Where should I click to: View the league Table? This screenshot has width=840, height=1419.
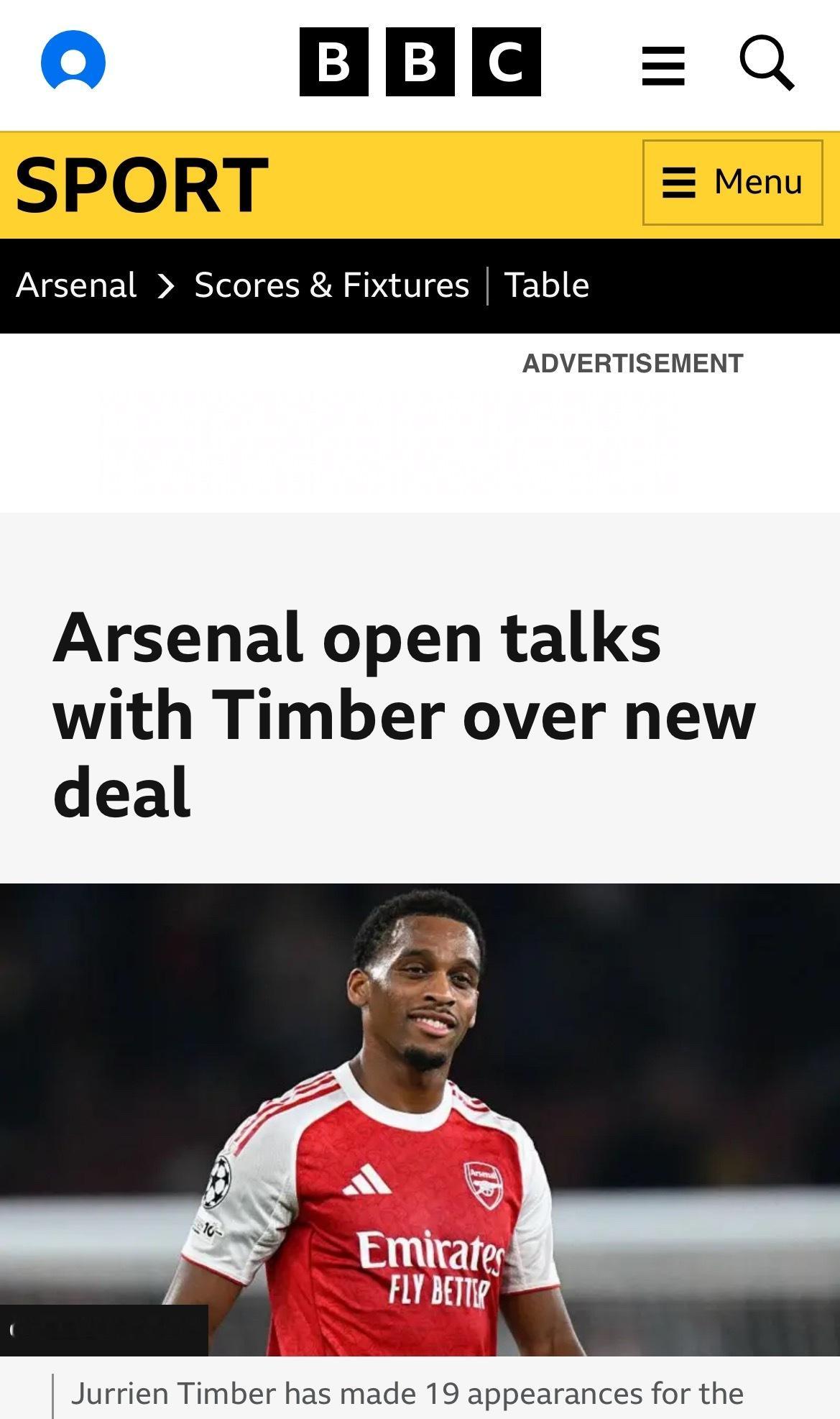point(546,285)
